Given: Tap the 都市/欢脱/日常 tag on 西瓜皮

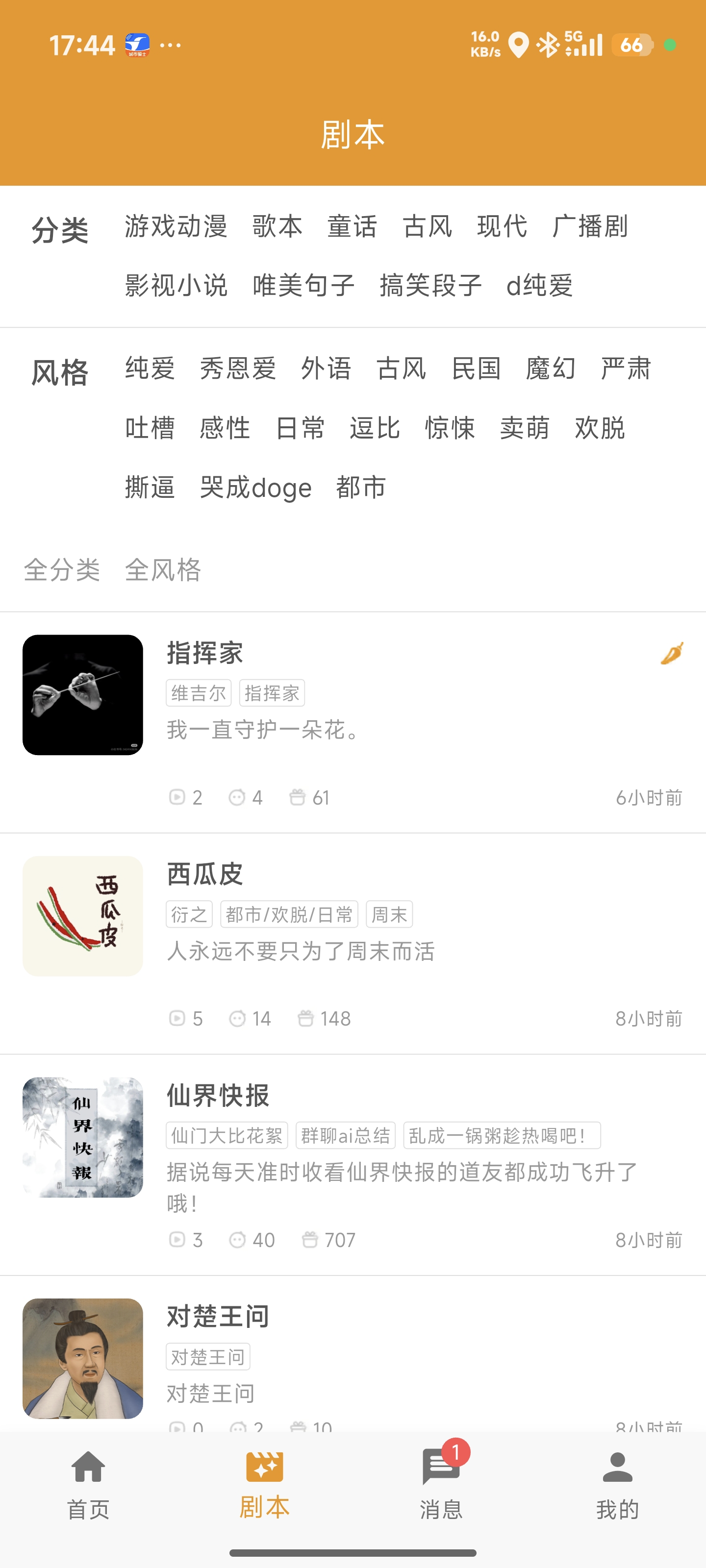Looking at the screenshot, I should [x=289, y=914].
